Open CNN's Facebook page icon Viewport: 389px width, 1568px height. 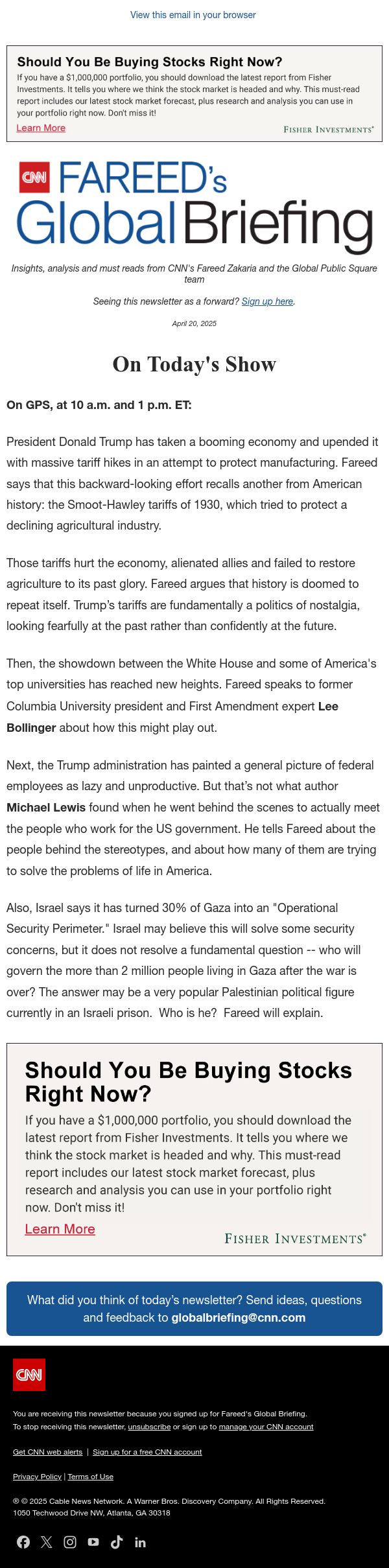(x=23, y=1541)
